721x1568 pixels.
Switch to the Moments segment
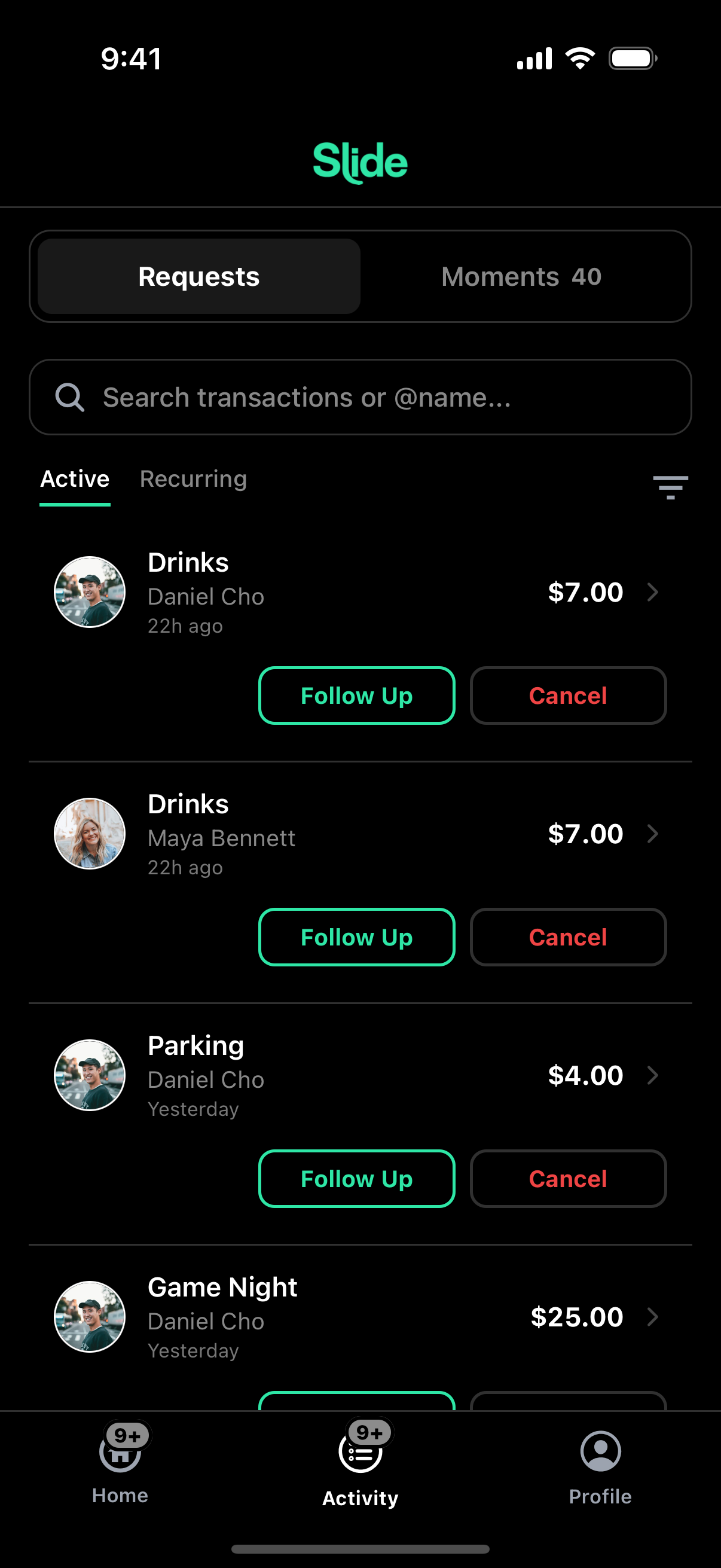521,276
